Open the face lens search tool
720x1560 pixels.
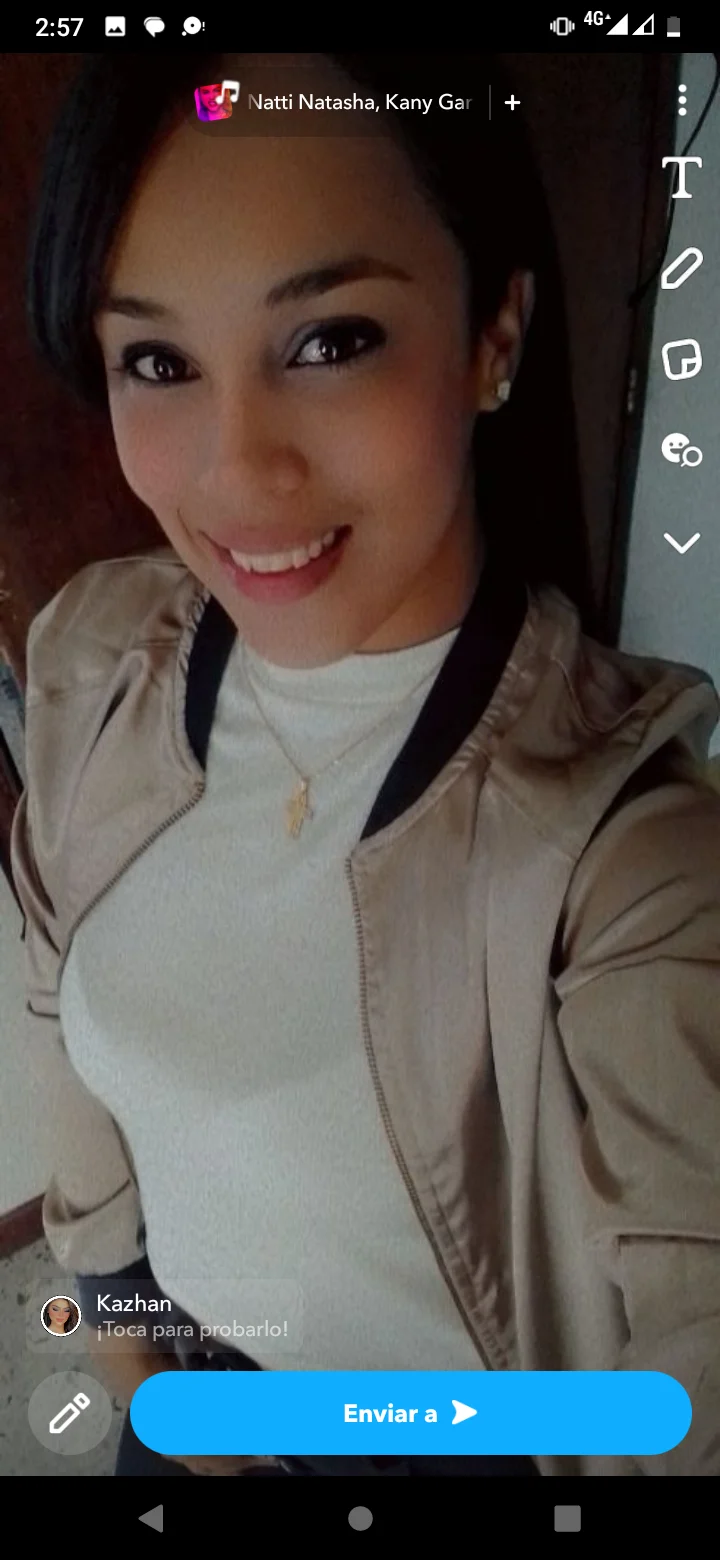coord(682,450)
